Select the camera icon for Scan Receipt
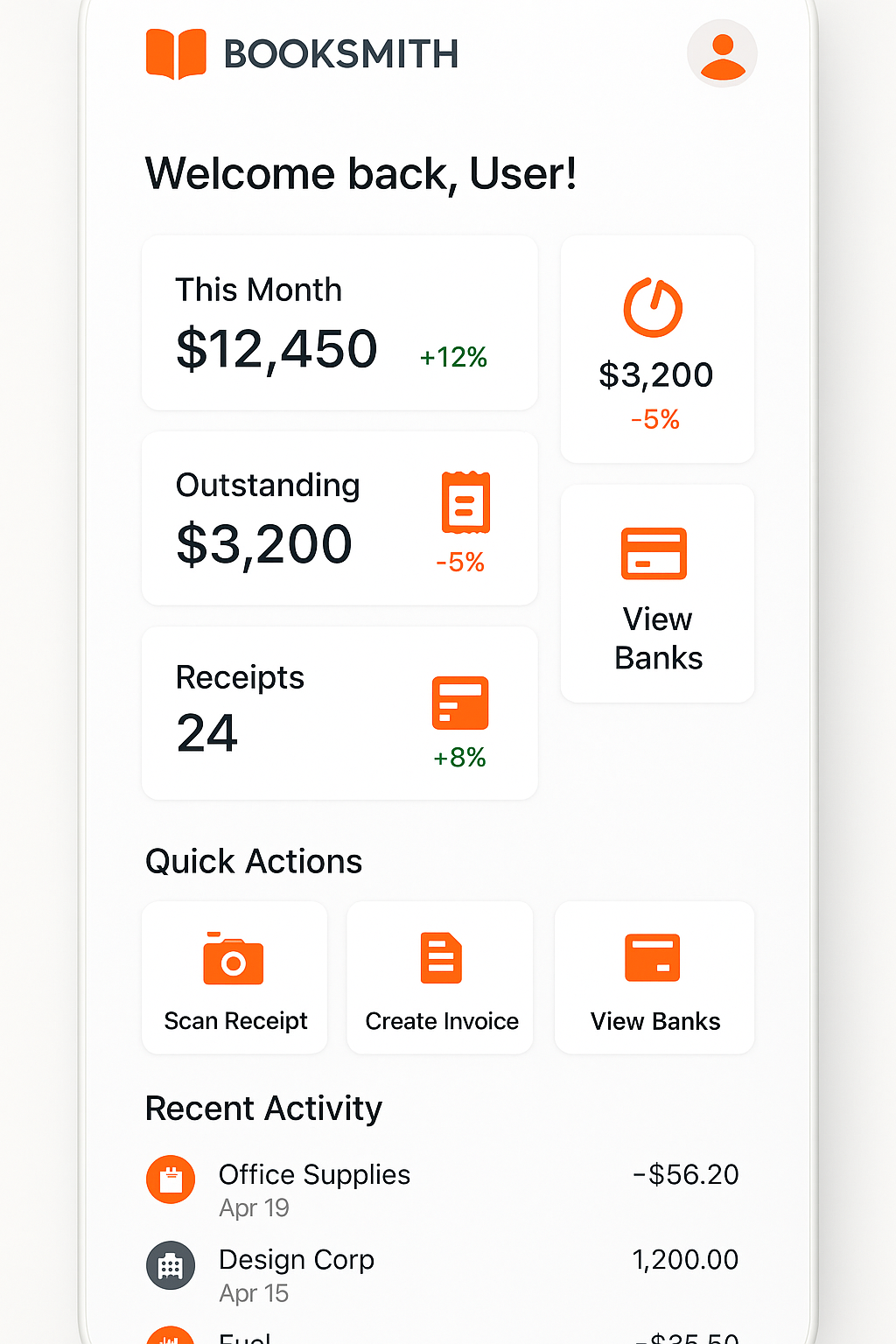Image resolution: width=896 pixels, height=1344 pixels. point(234,959)
